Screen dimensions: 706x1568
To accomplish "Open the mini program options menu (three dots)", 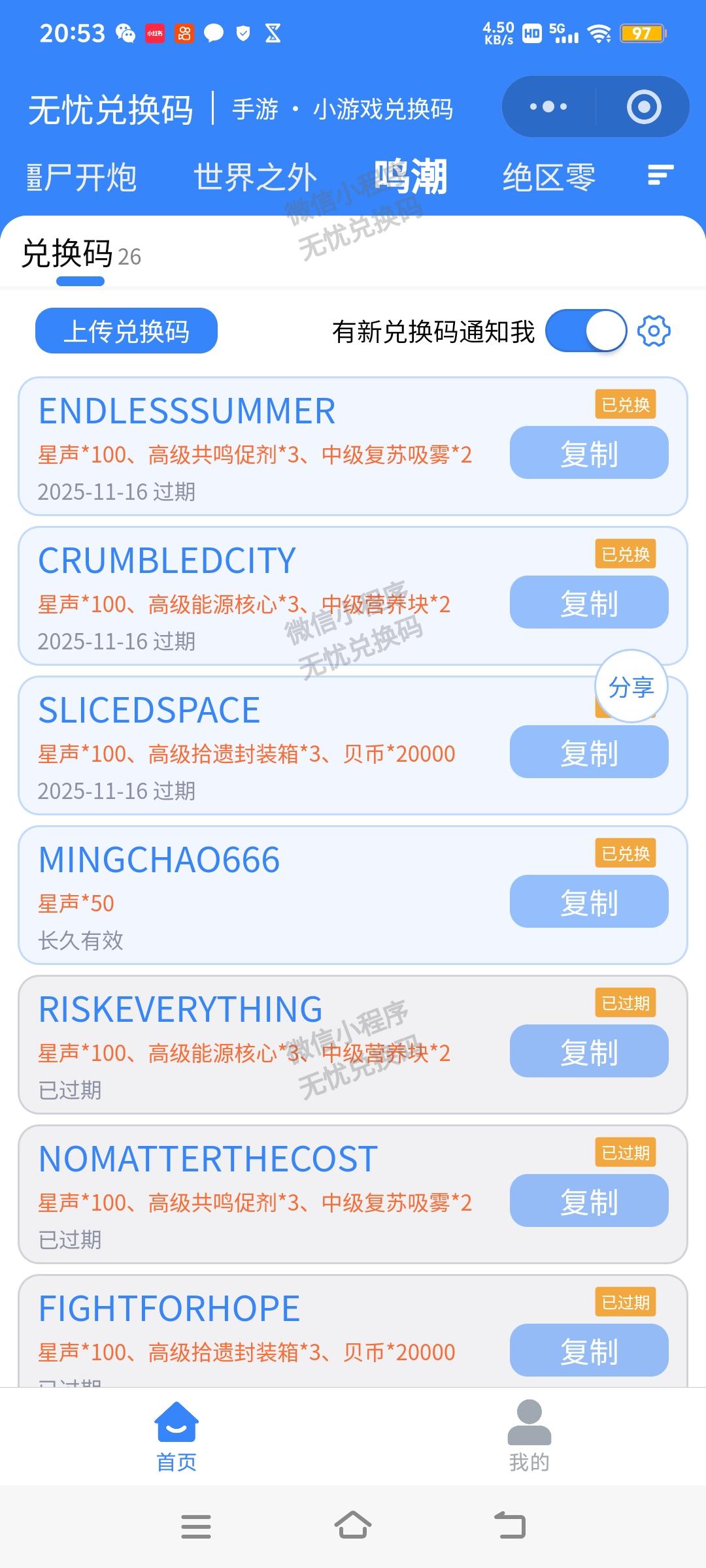I will (549, 106).
